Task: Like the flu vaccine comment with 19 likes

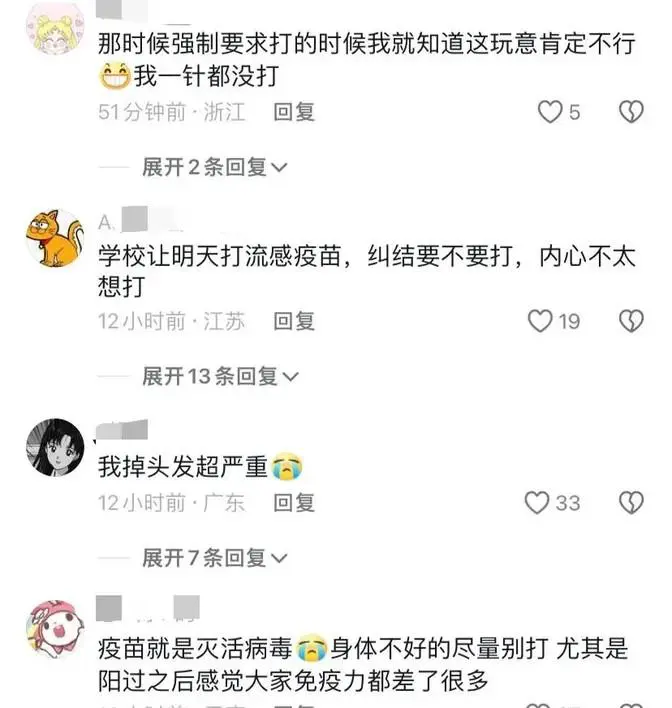Action: (540, 321)
